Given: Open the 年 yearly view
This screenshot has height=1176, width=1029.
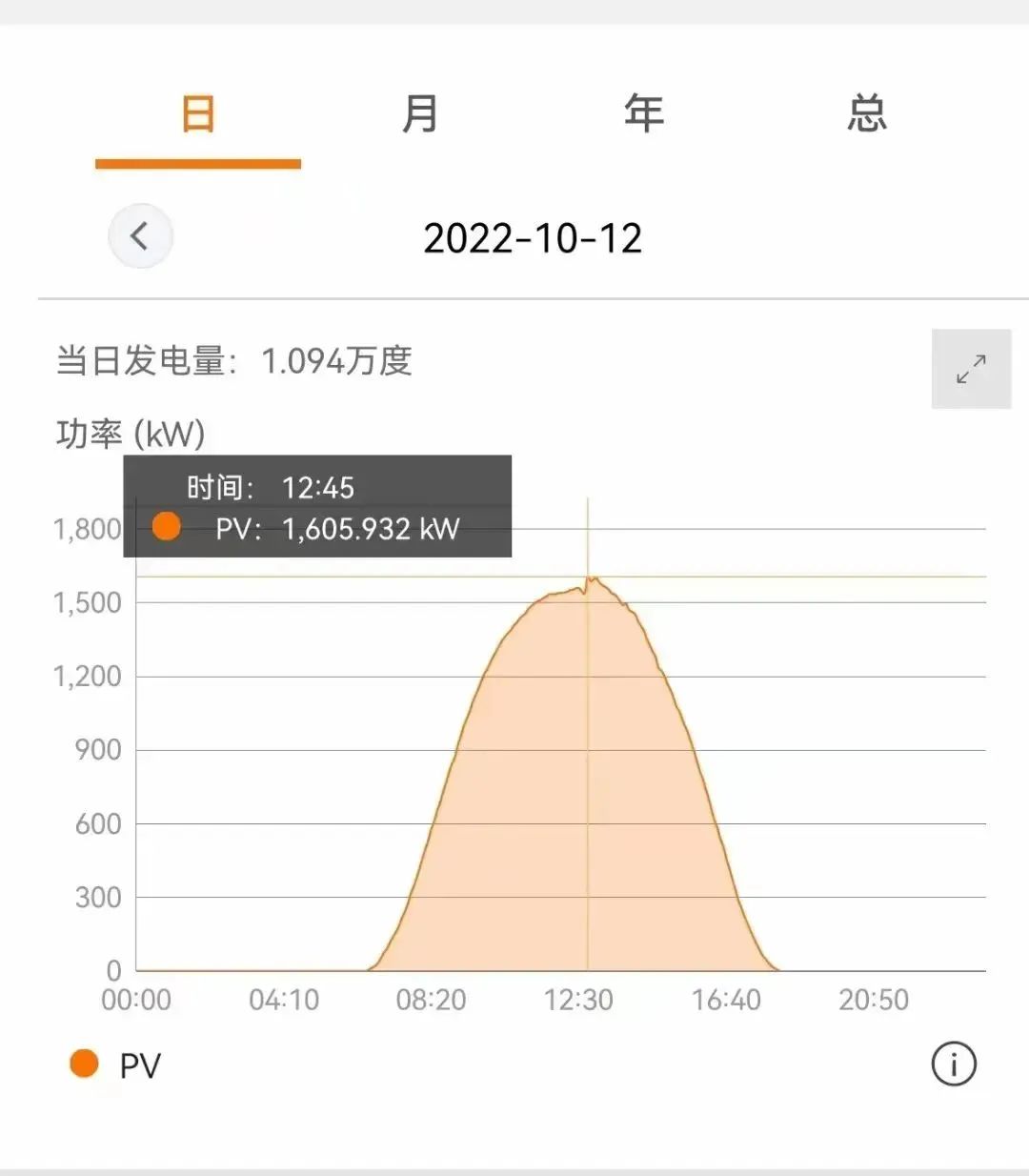Looking at the screenshot, I should click(643, 112).
